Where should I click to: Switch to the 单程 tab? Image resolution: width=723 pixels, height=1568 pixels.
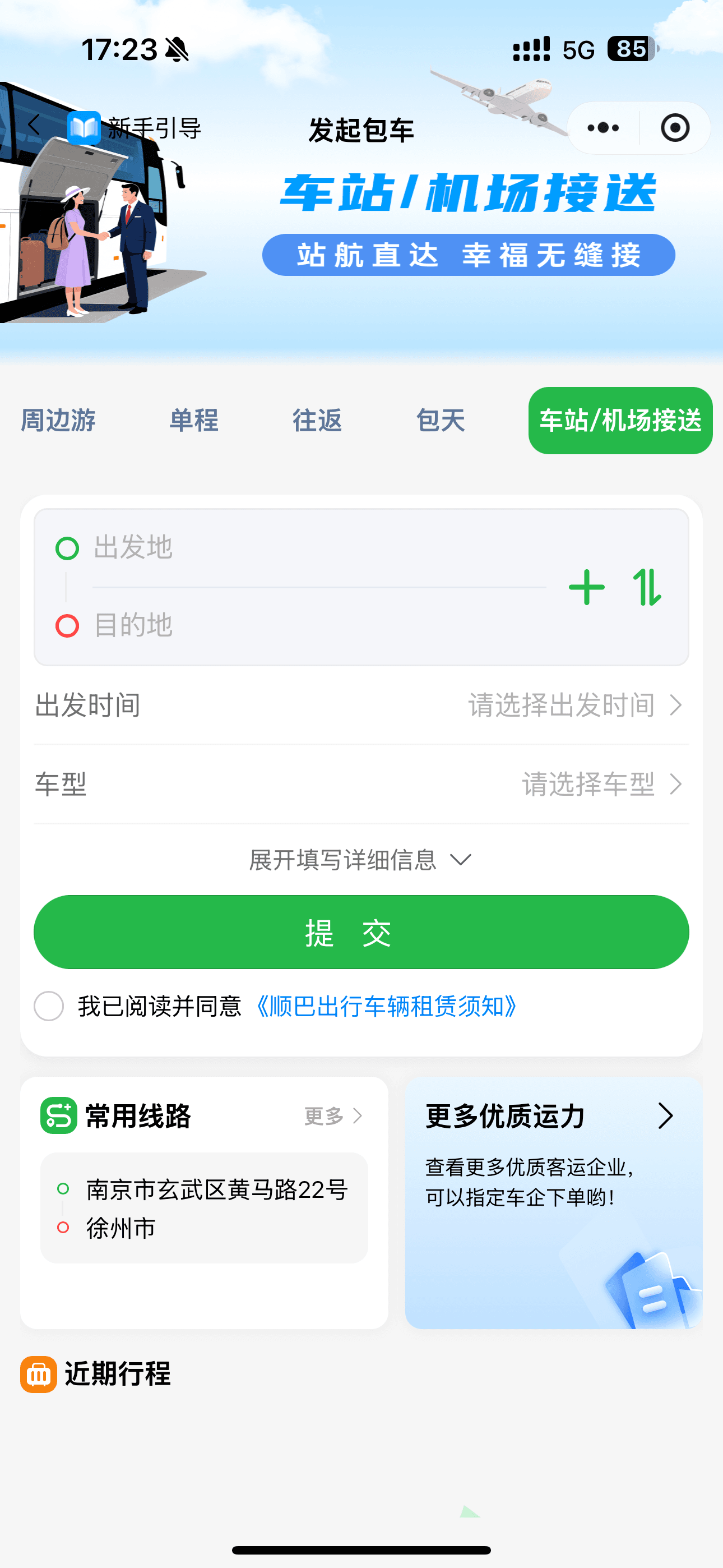click(193, 421)
